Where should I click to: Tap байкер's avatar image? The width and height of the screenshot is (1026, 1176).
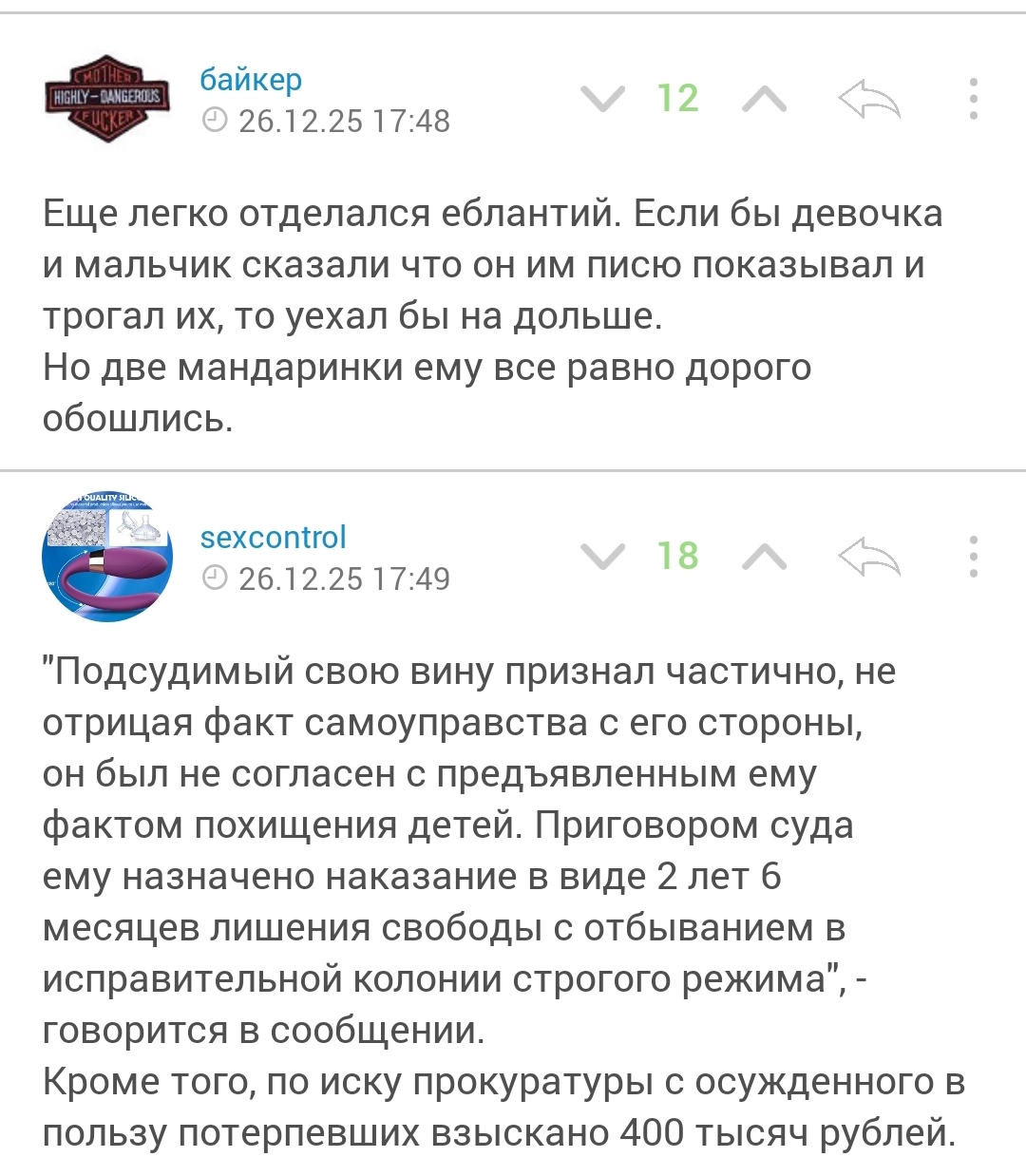pyautogui.click(x=107, y=98)
